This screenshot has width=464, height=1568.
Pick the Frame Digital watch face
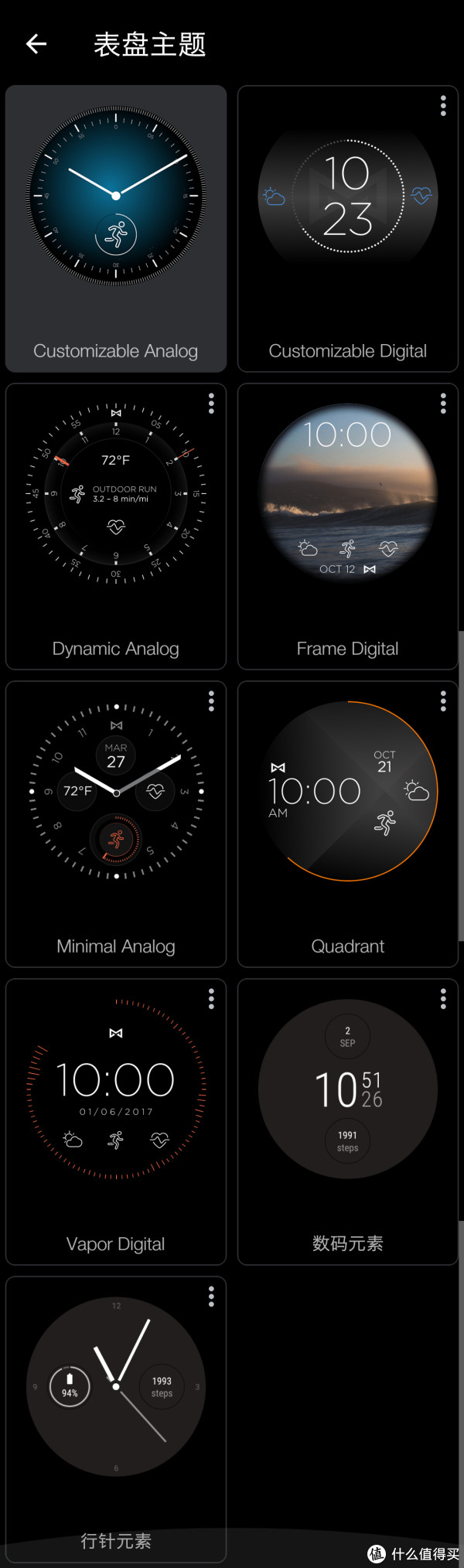(348, 526)
